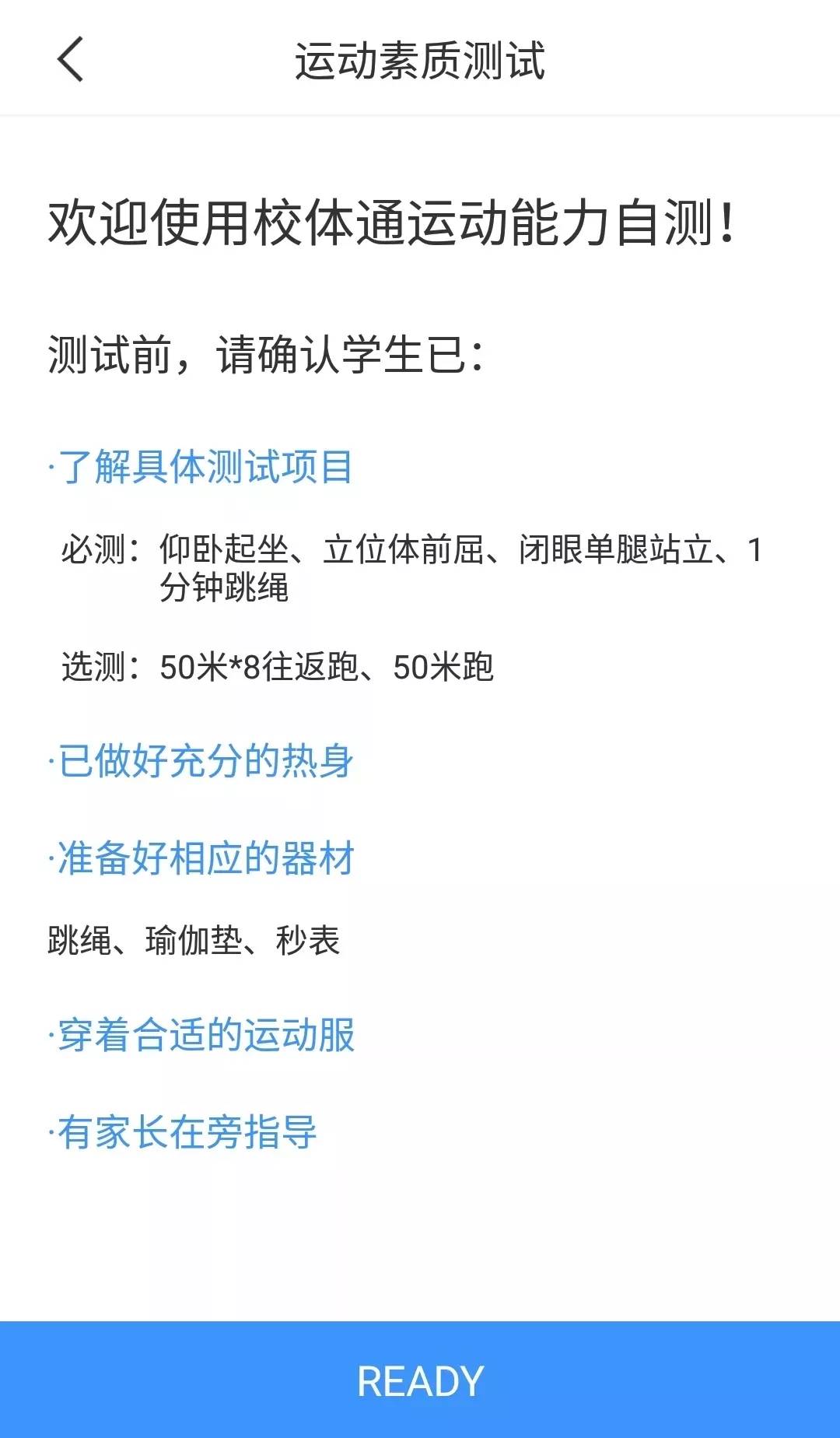Tap the 必测 items description text

click(x=412, y=568)
